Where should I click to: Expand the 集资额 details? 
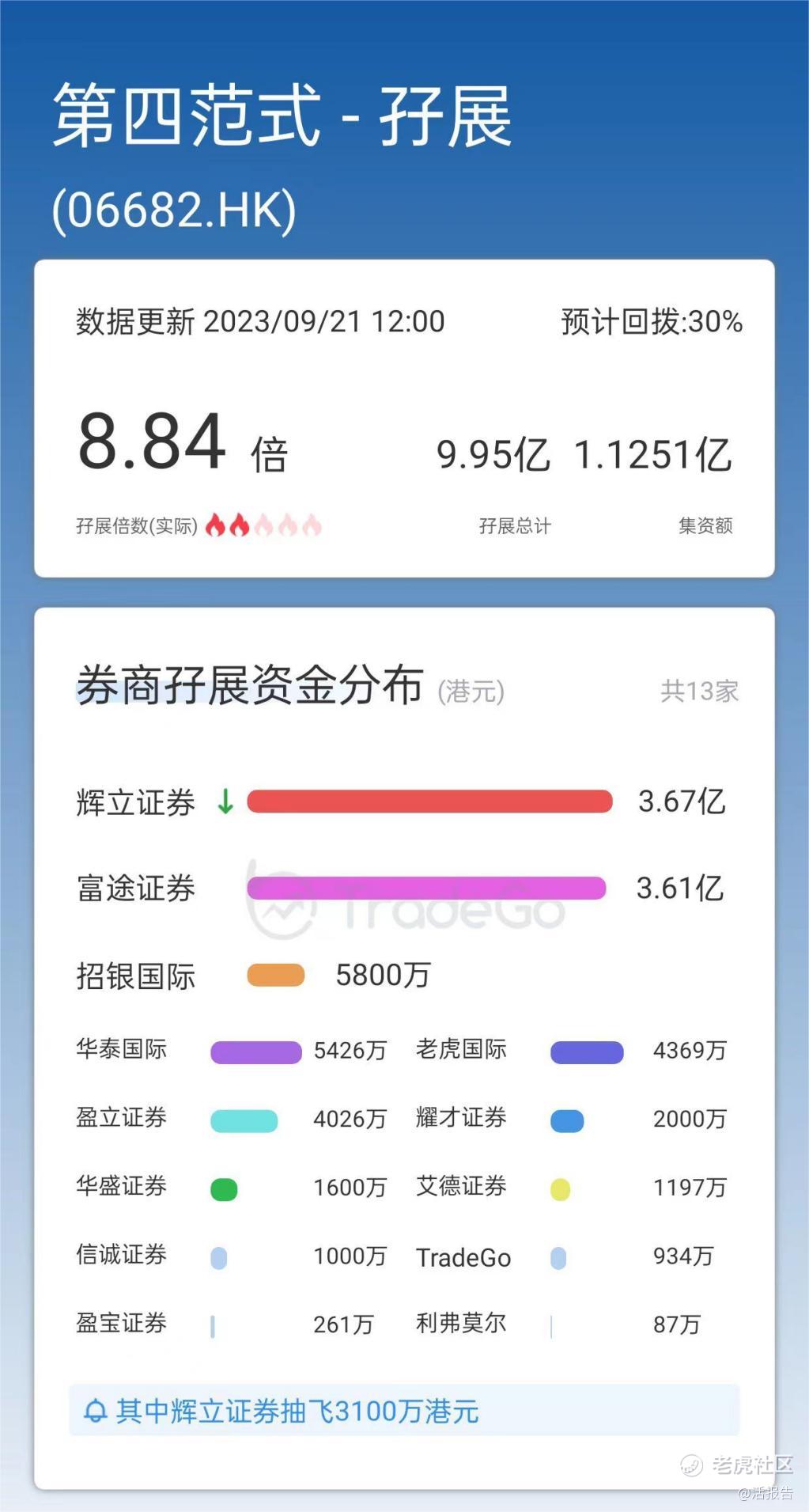pyautogui.click(x=707, y=525)
